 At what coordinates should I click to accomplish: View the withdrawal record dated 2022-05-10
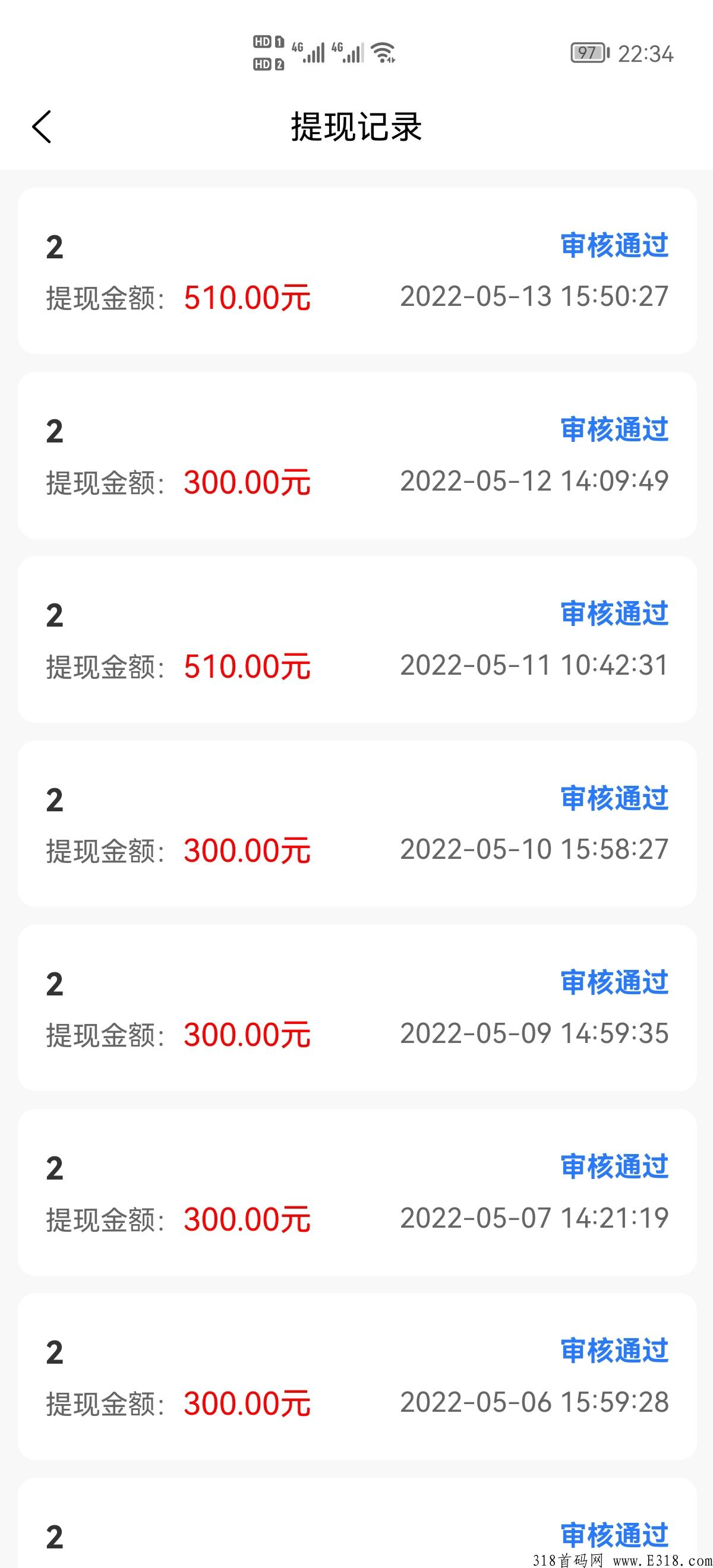[357, 824]
